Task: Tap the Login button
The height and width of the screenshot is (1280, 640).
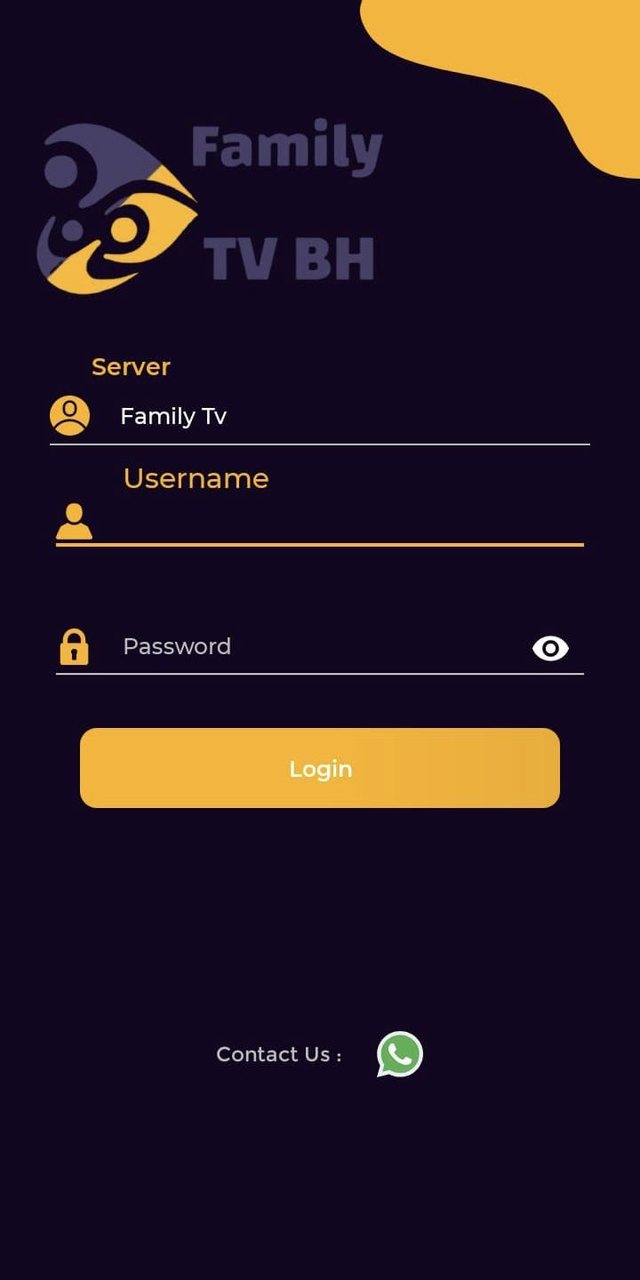Action: (320, 768)
